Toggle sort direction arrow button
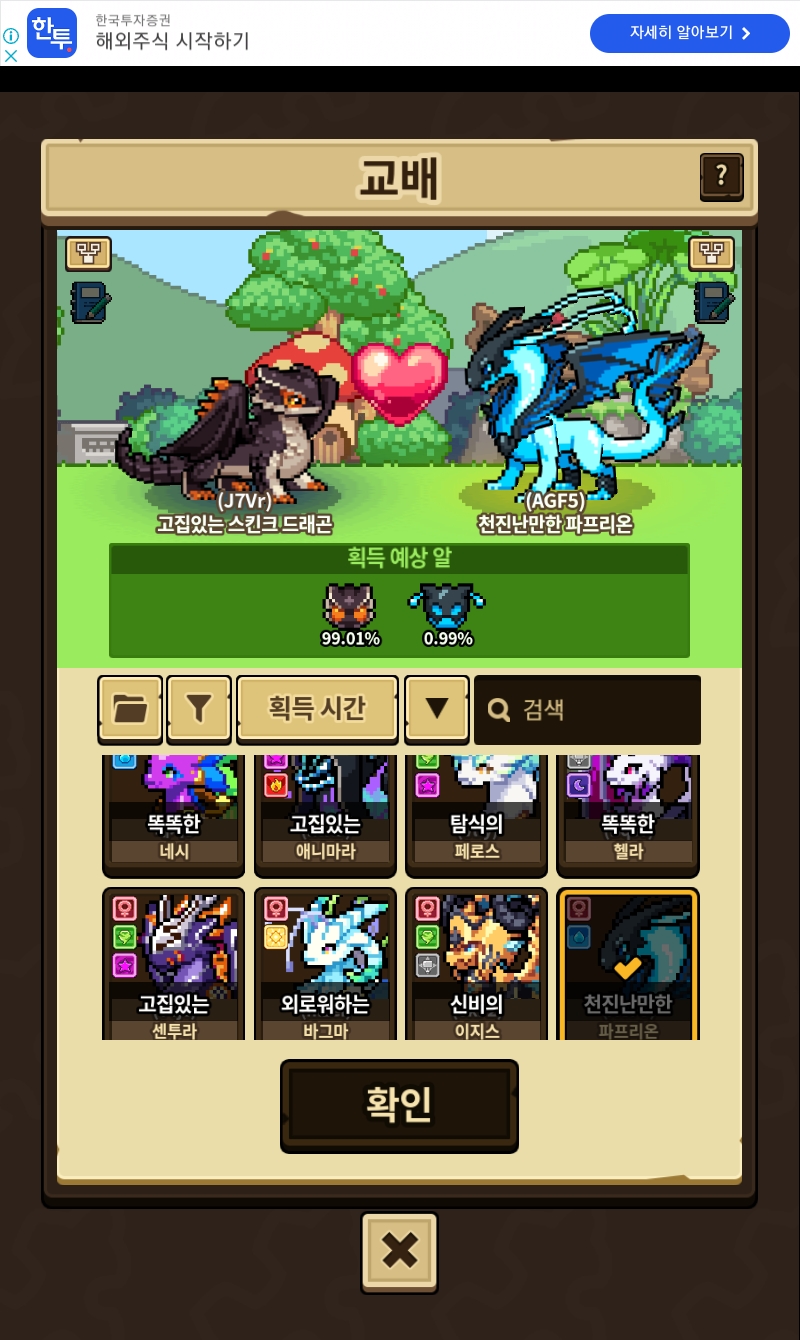 437,709
